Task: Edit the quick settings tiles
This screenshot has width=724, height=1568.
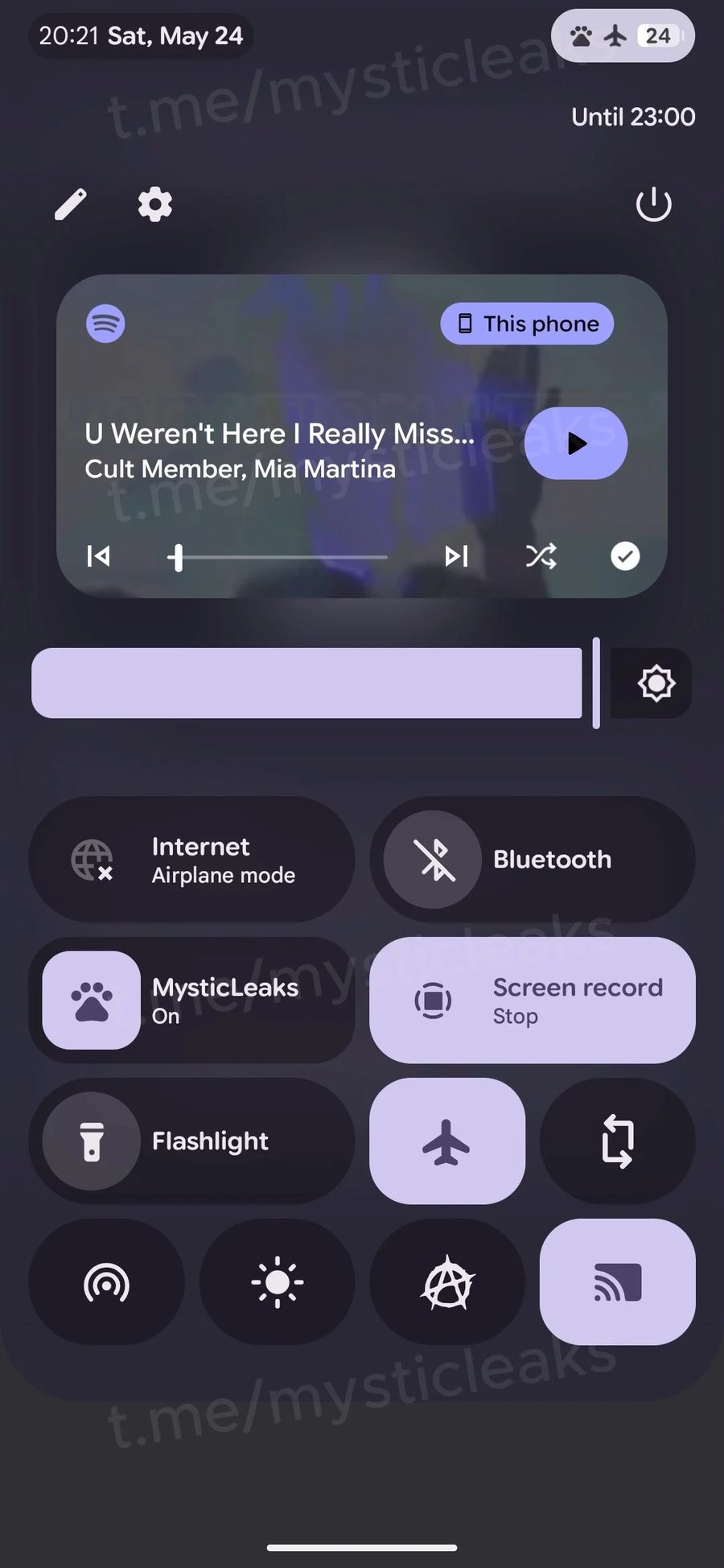Action: [71, 204]
